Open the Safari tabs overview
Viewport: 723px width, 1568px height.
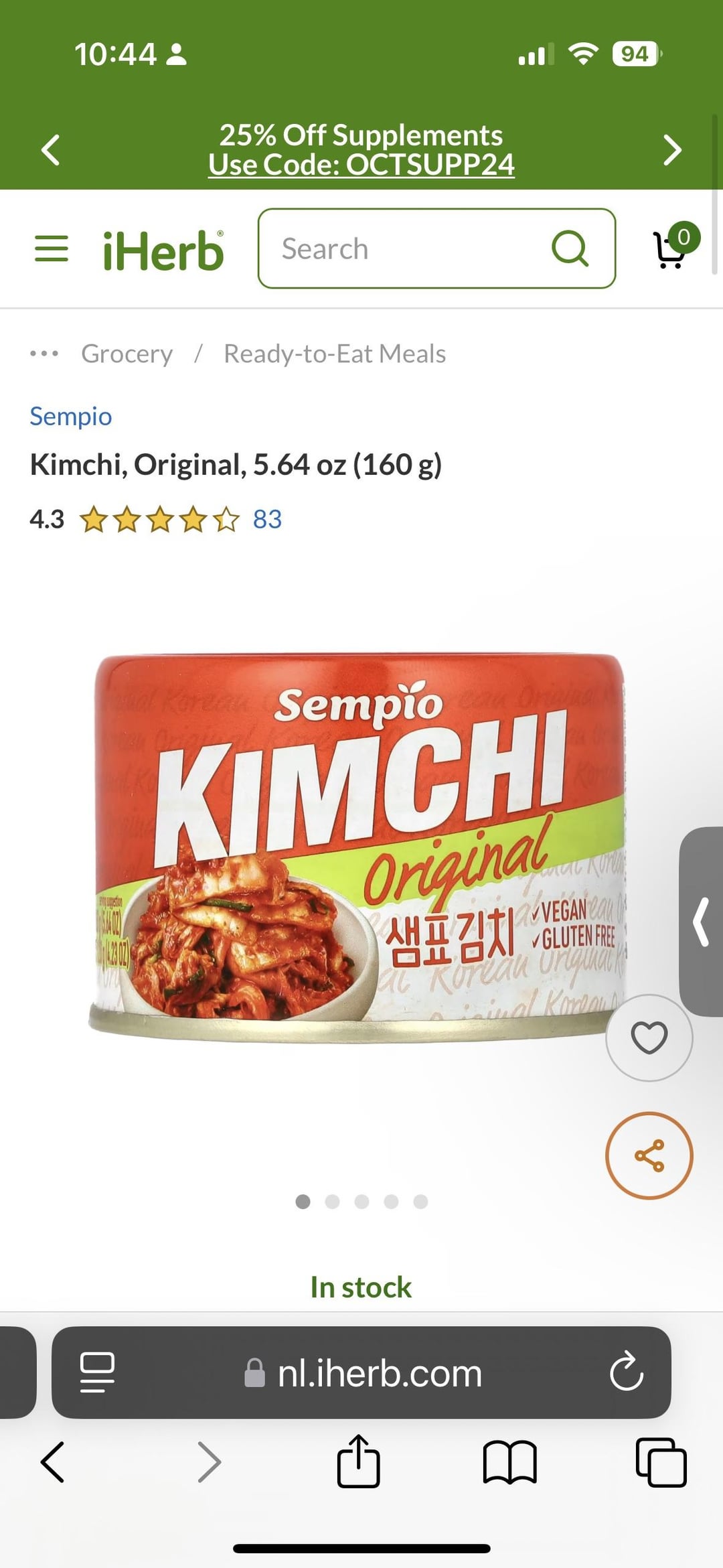(661, 1463)
